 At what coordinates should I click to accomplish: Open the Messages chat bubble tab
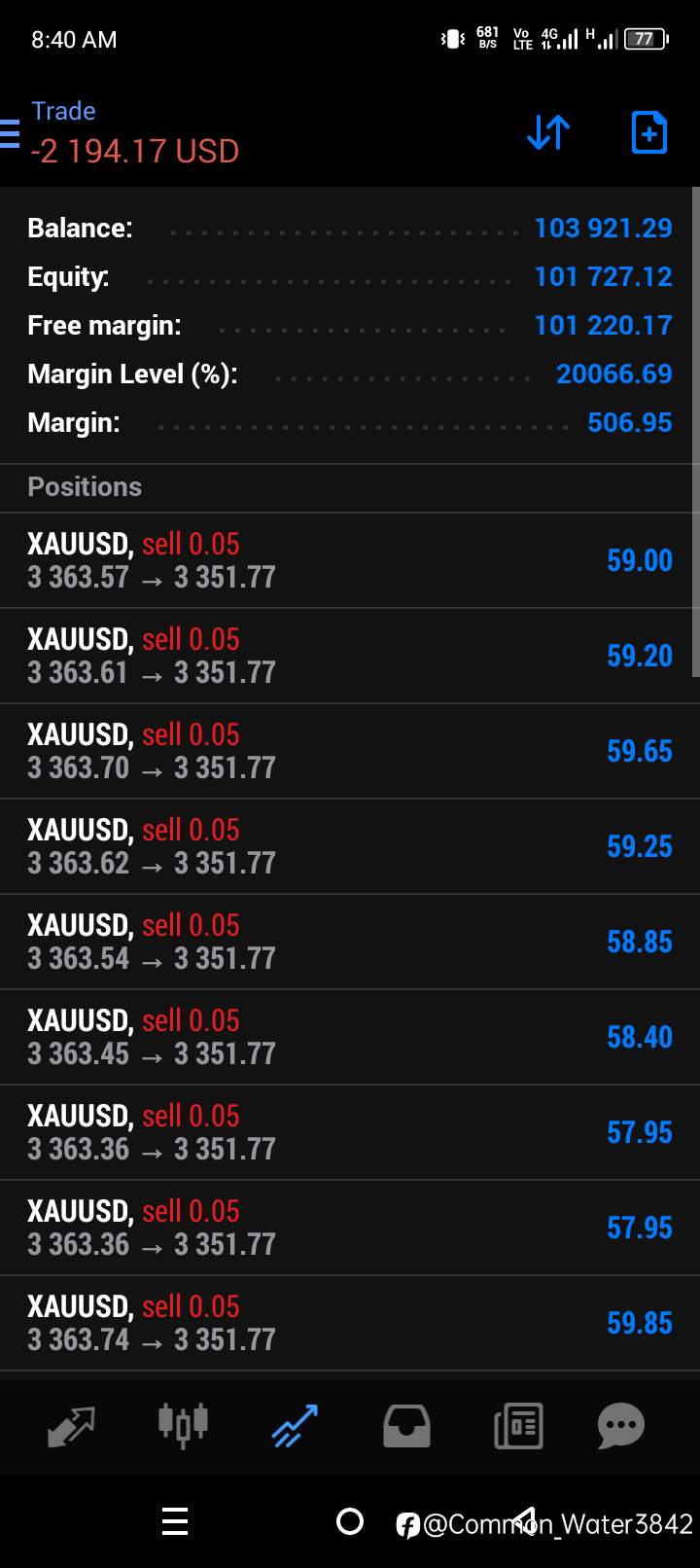click(x=621, y=1426)
